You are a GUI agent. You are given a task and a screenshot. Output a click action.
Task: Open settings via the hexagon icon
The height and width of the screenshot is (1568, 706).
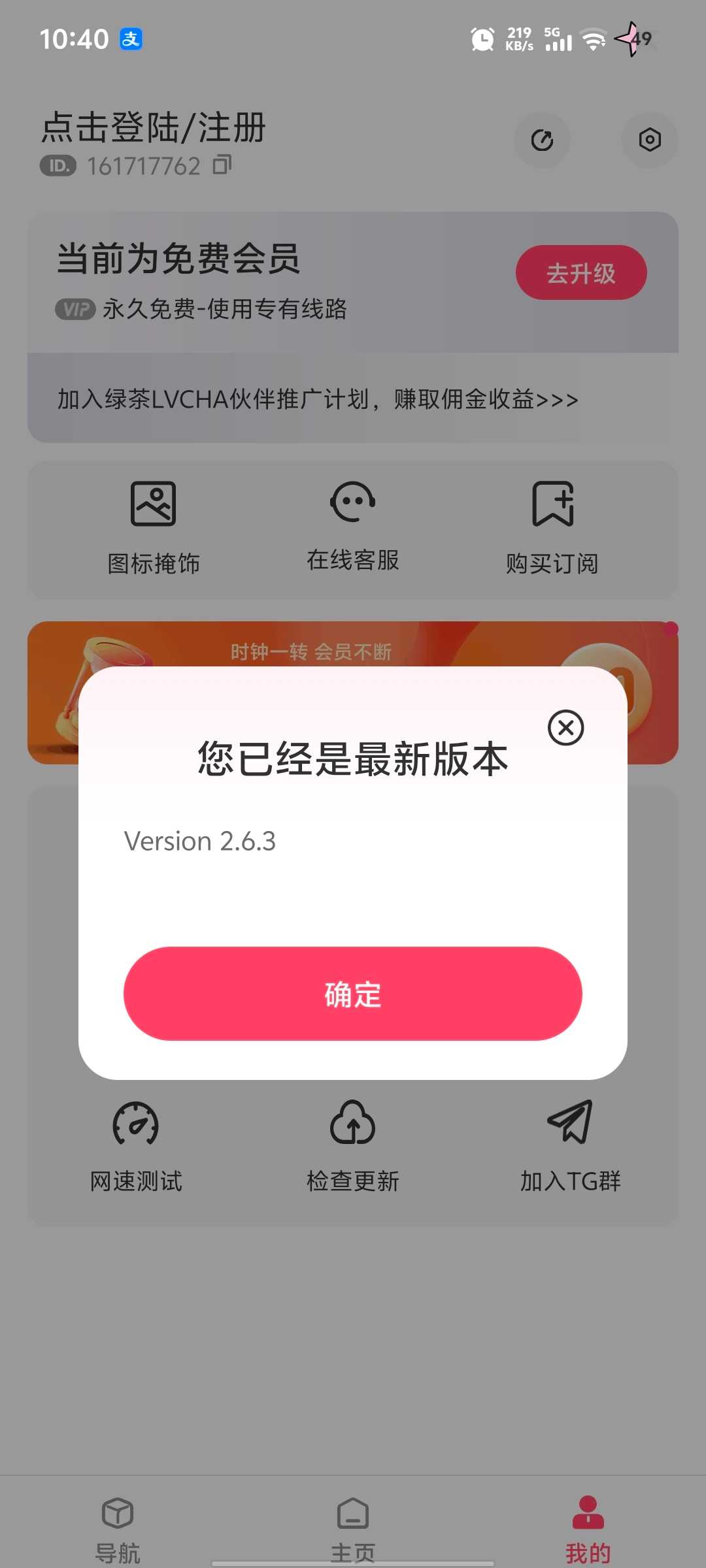pyautogui.click(x=649, y=140)
